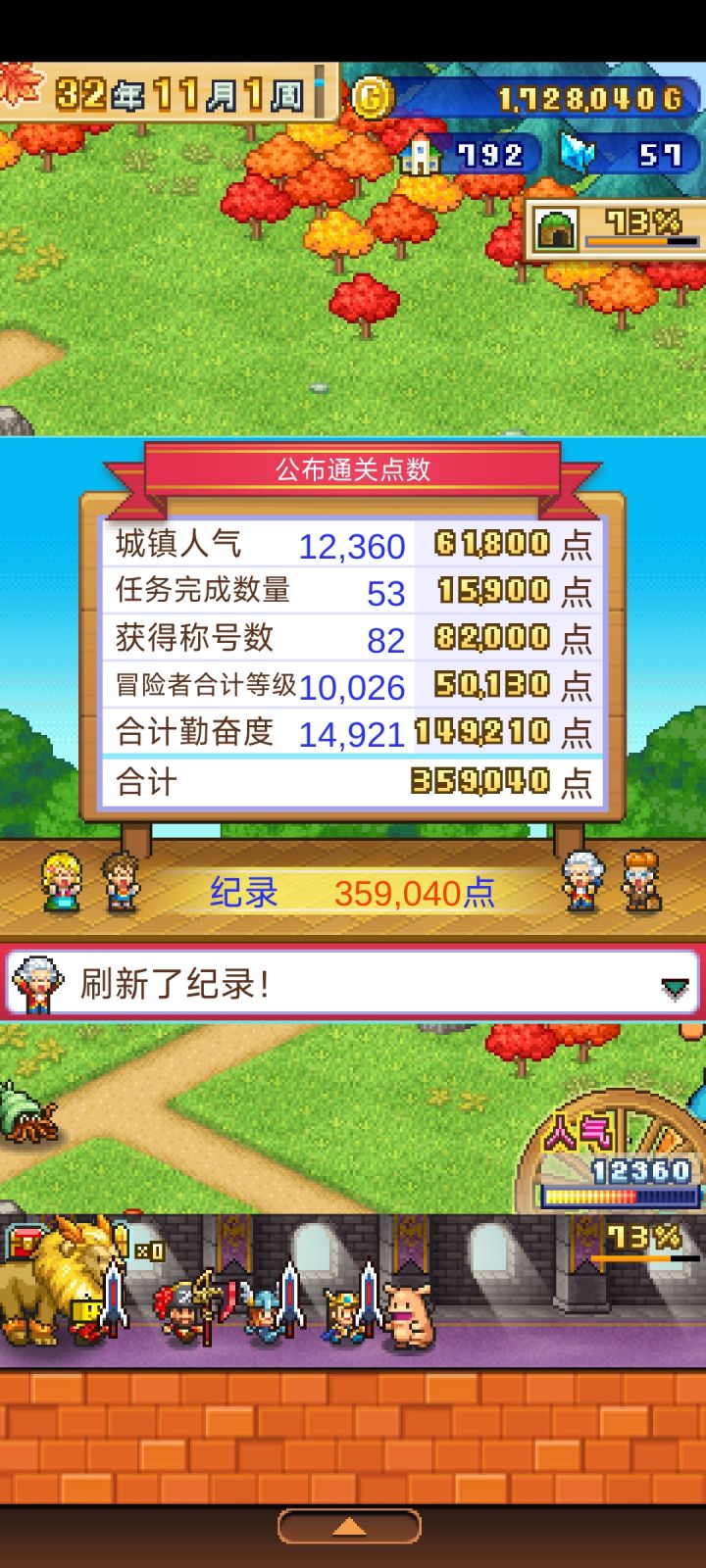Image resolution: width=706 pixels, height=1568 pixels.
Task: Click the house icon showing 792
Action: tap(422, 157)
